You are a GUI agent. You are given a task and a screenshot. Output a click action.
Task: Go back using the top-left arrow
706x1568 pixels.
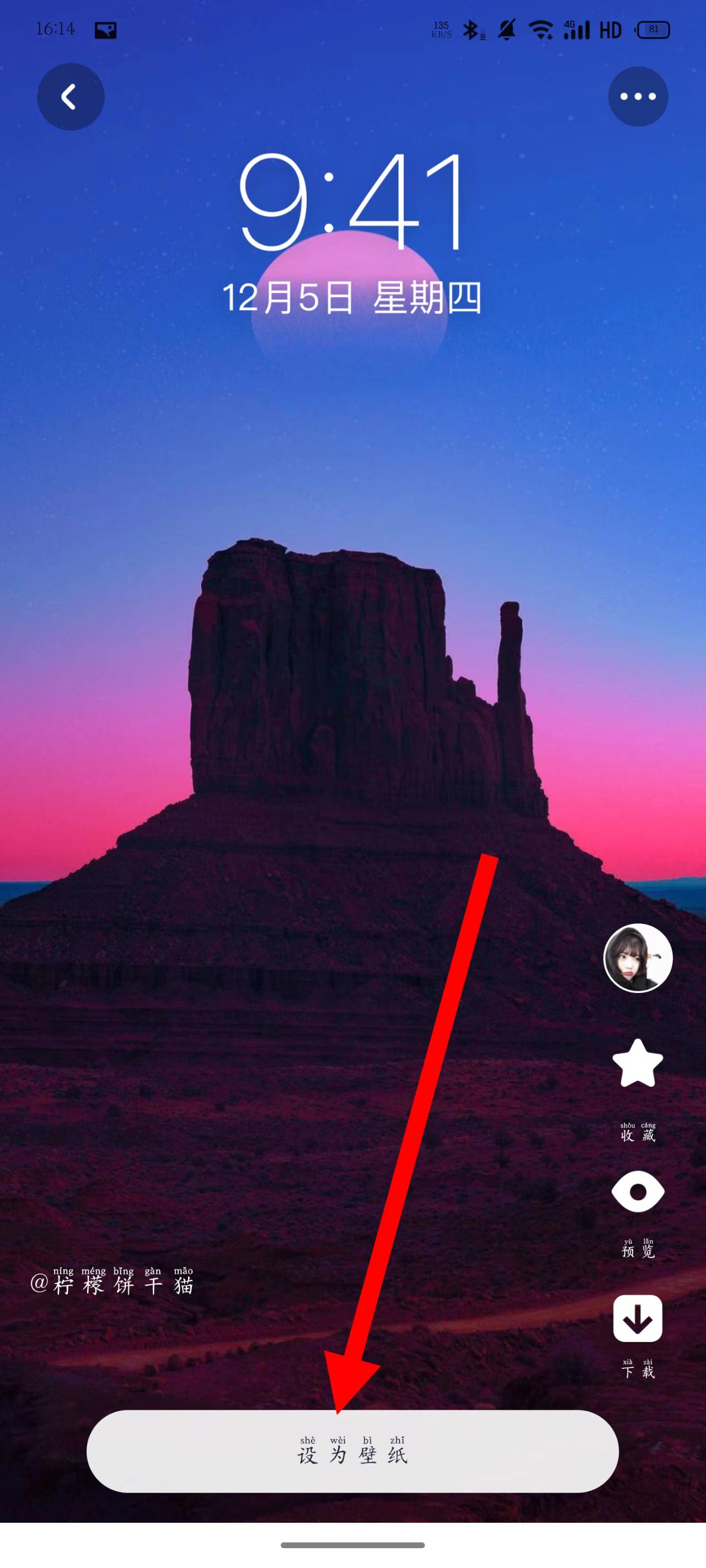click(x=71, y=97)
